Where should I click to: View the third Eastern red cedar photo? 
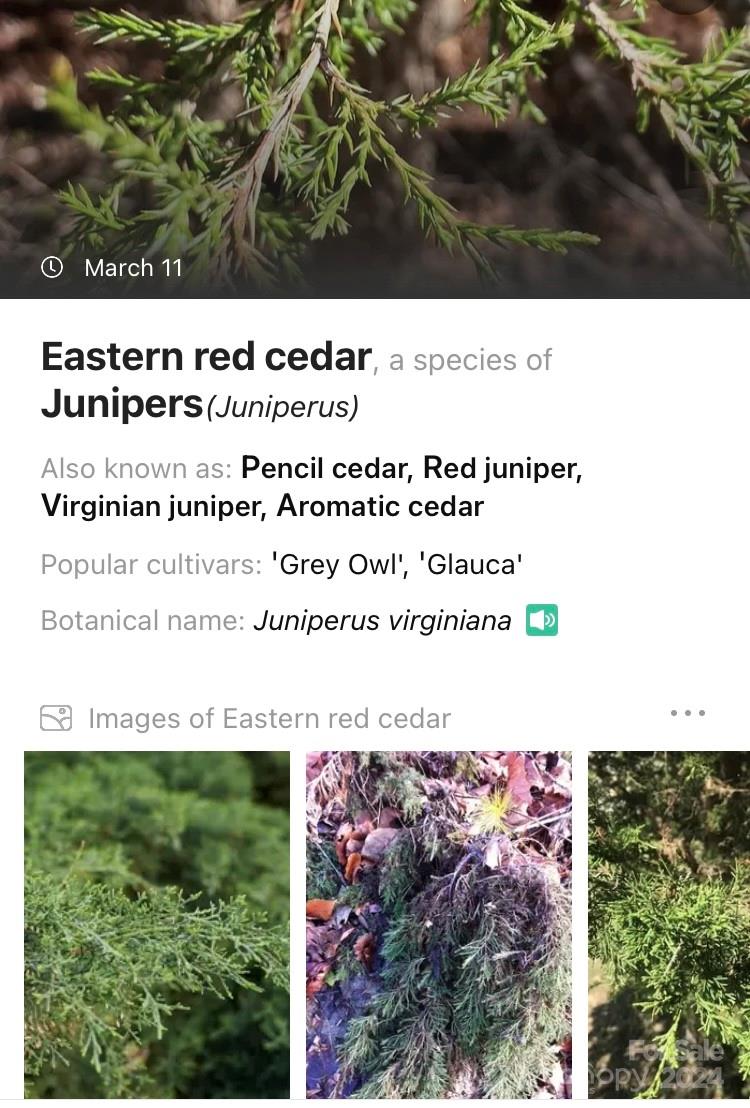(668, 925)
